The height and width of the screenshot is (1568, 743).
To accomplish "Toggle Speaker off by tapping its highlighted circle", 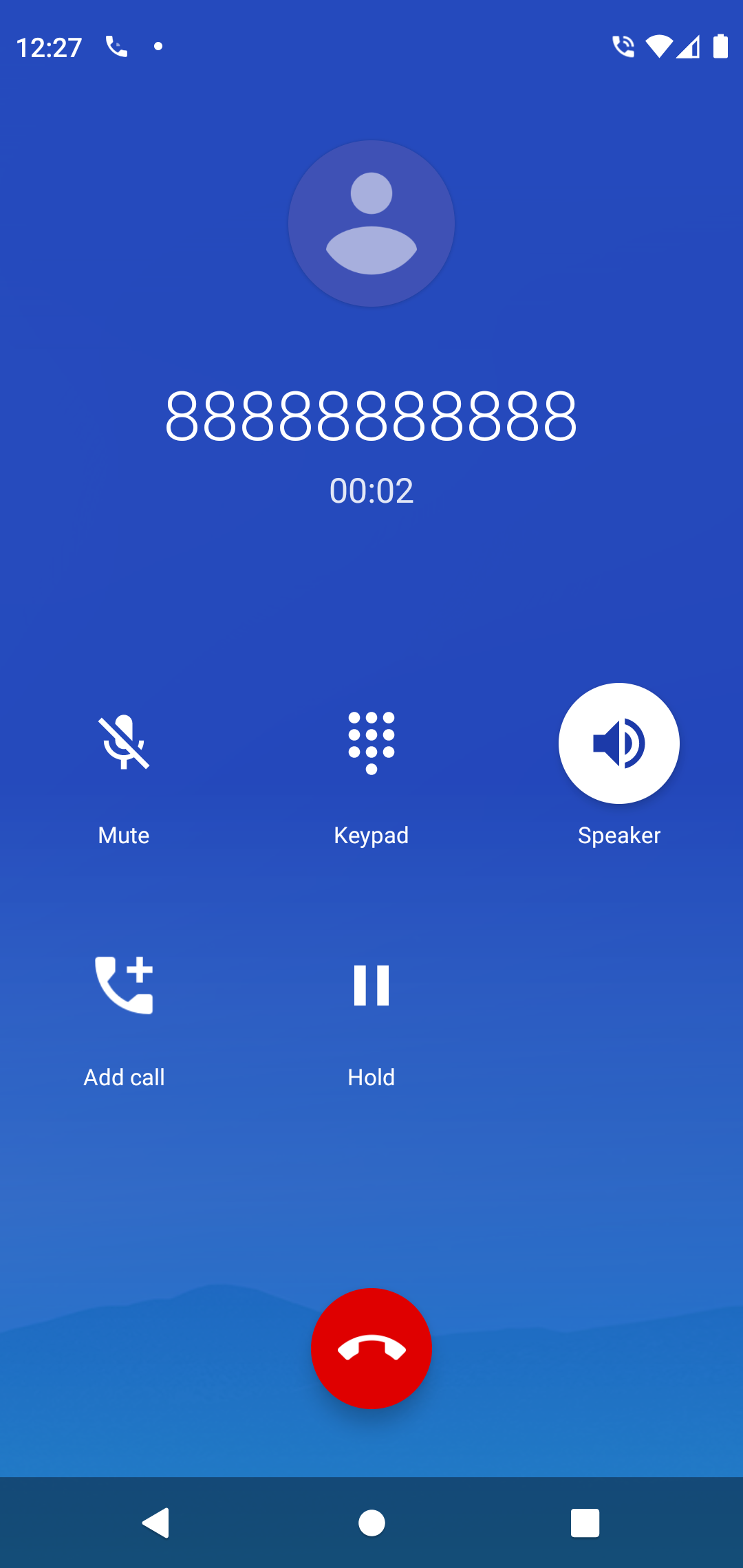I will tap(618, 743).
